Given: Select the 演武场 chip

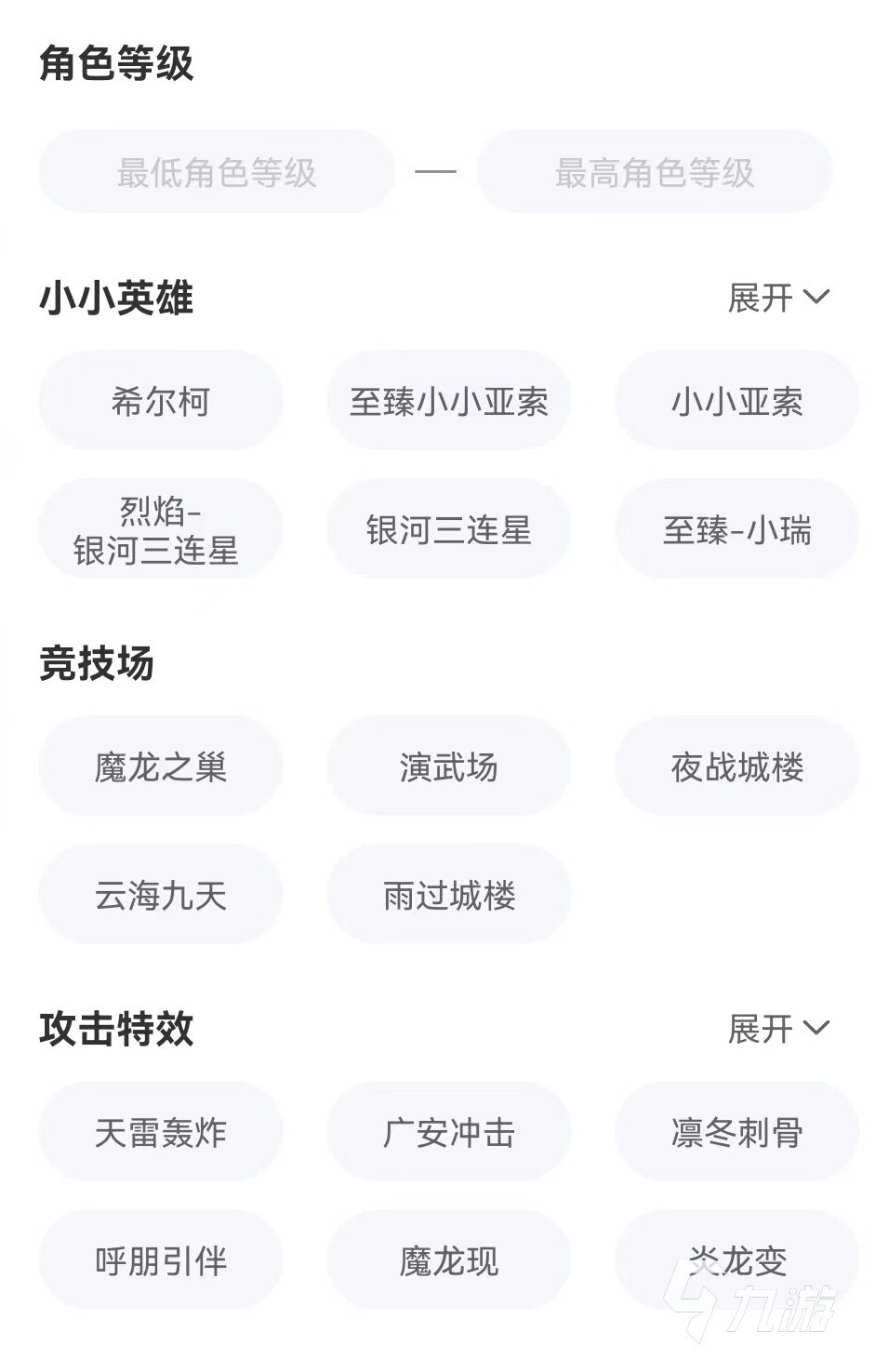Looking at the screenshot, I should click(448, 766).
